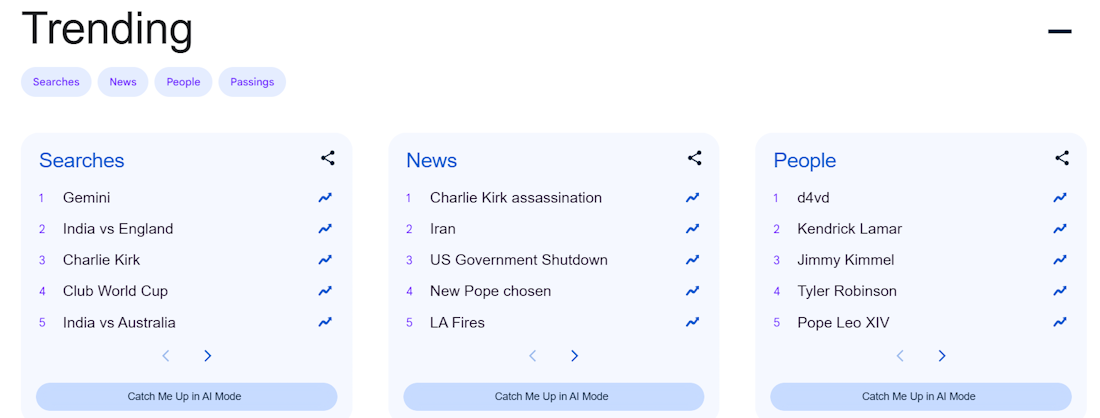The height and width of the screenshot is (418, 1100).
Task: Open the US Government Shutdown news
Action: click(x=518, y=260)
